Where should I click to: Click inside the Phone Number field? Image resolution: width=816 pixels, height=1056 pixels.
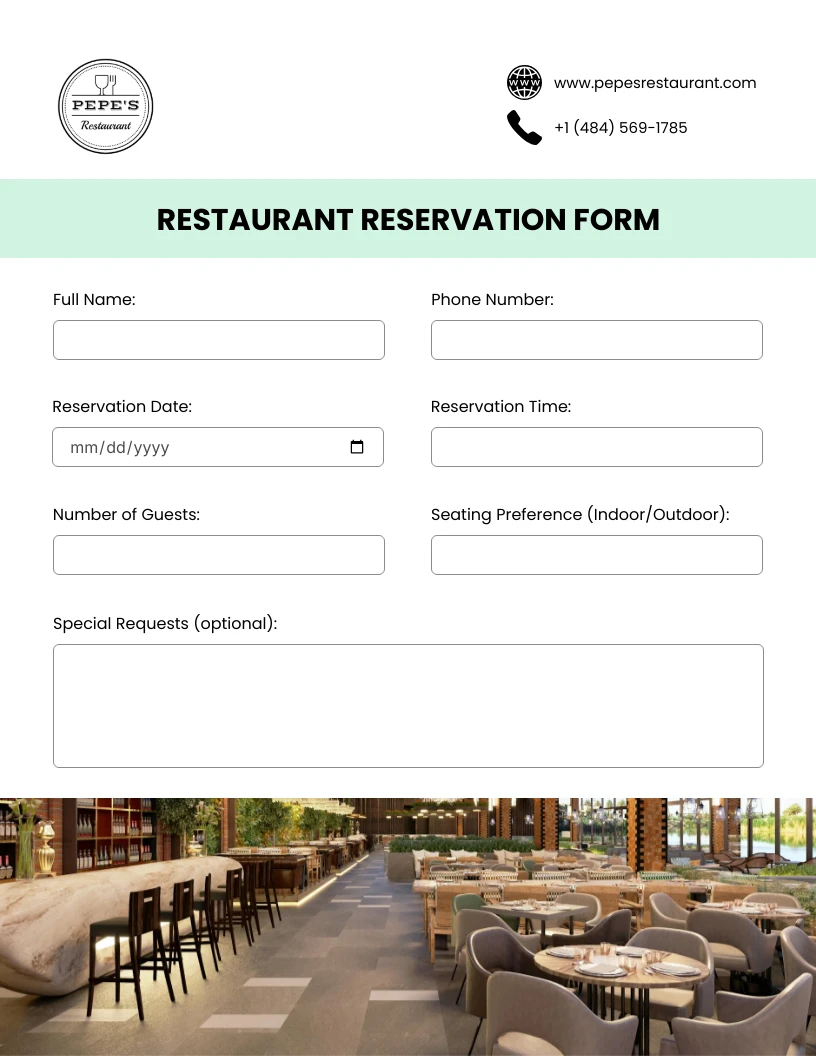coord(596,340)
